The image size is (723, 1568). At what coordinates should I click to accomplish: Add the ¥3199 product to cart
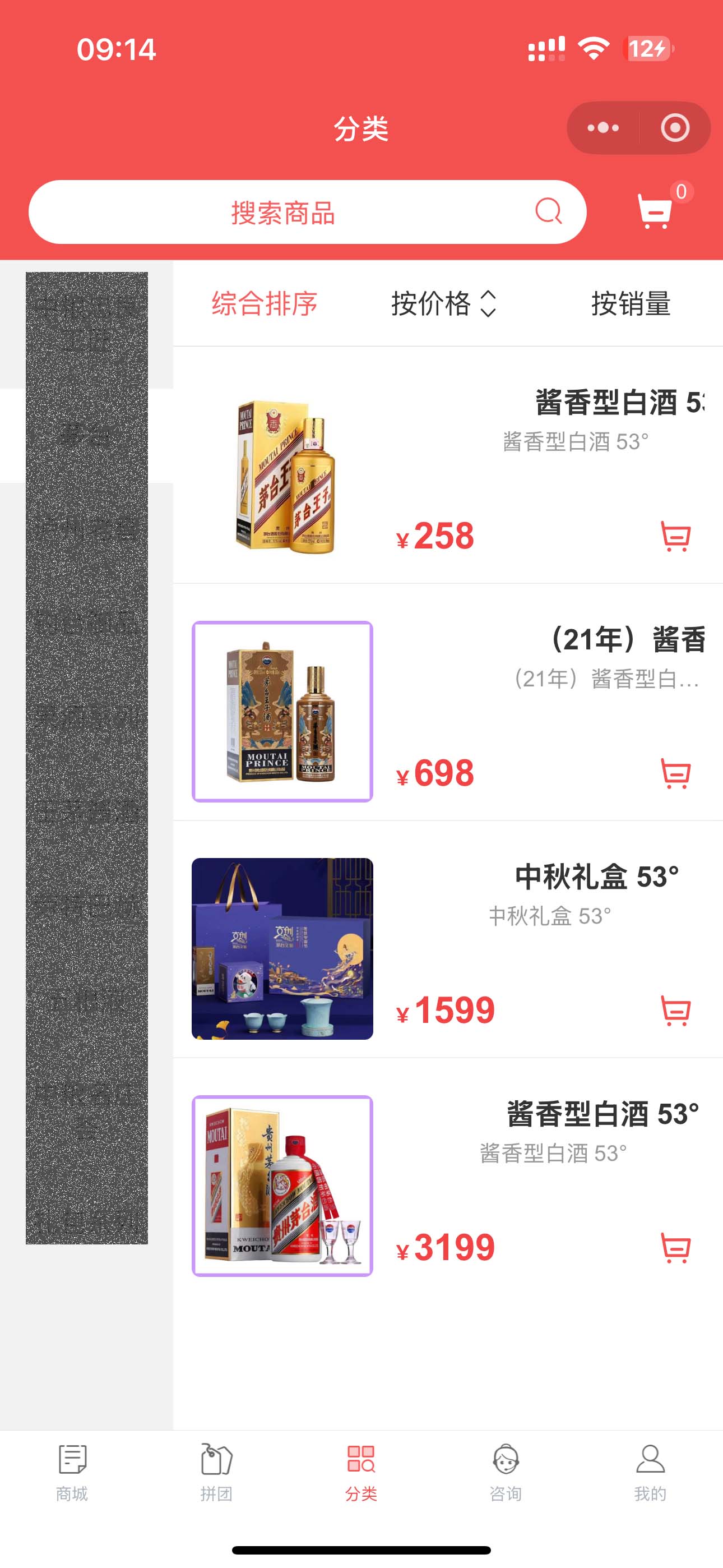coord(675,1248)
